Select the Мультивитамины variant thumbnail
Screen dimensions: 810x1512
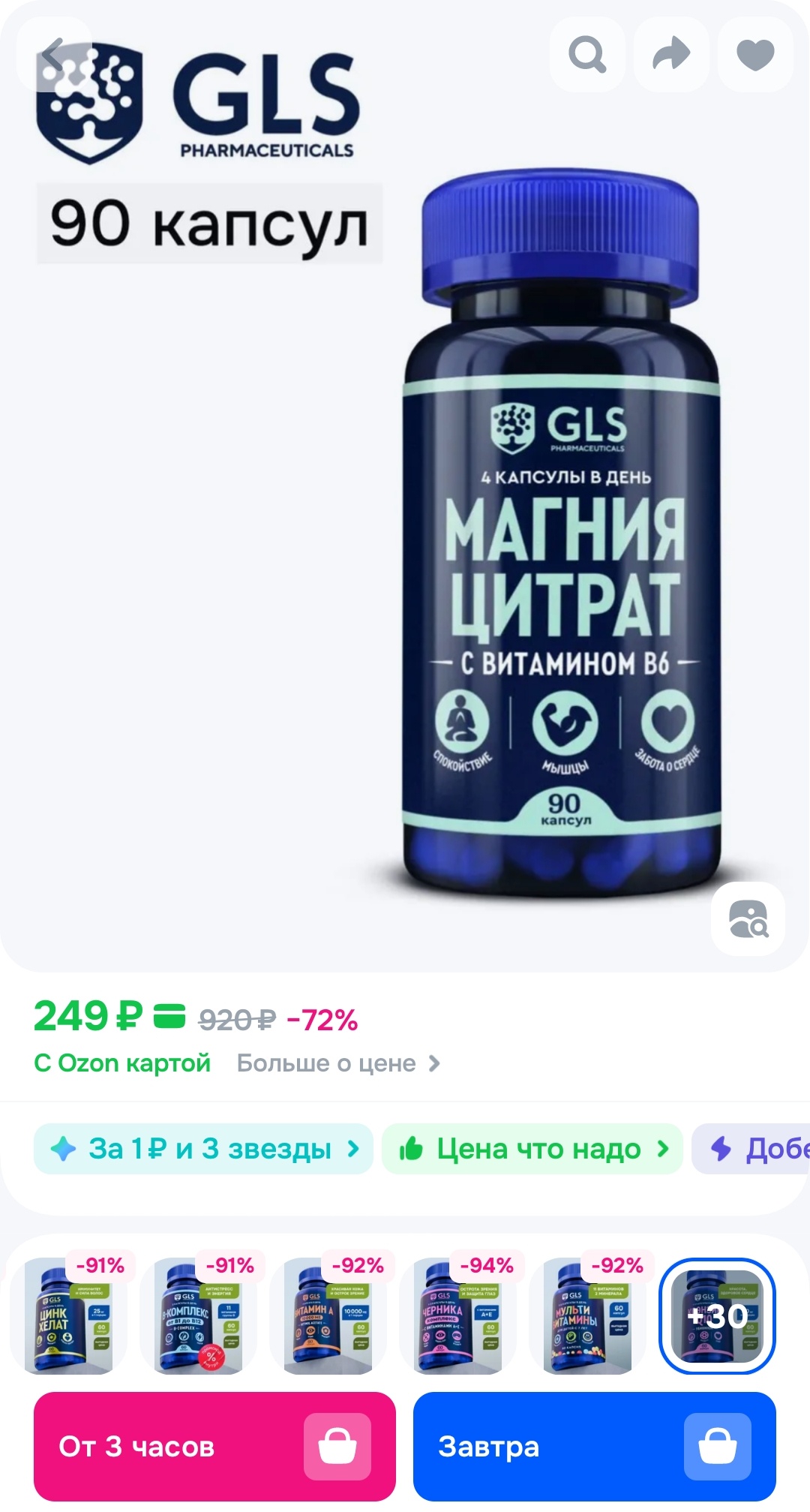588,1317
